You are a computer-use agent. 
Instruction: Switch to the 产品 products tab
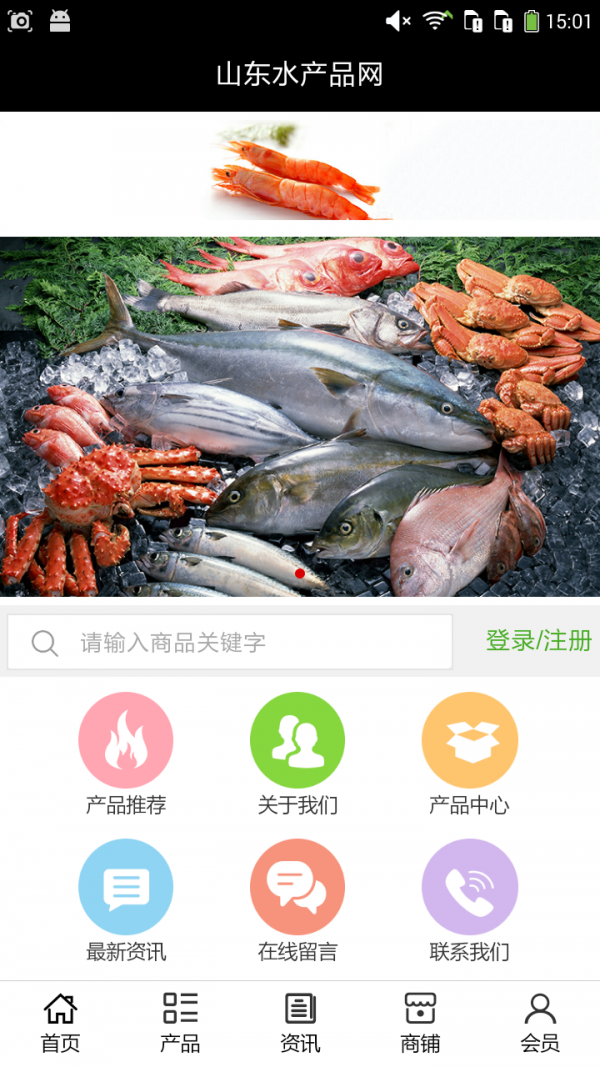coord(180,1023)
